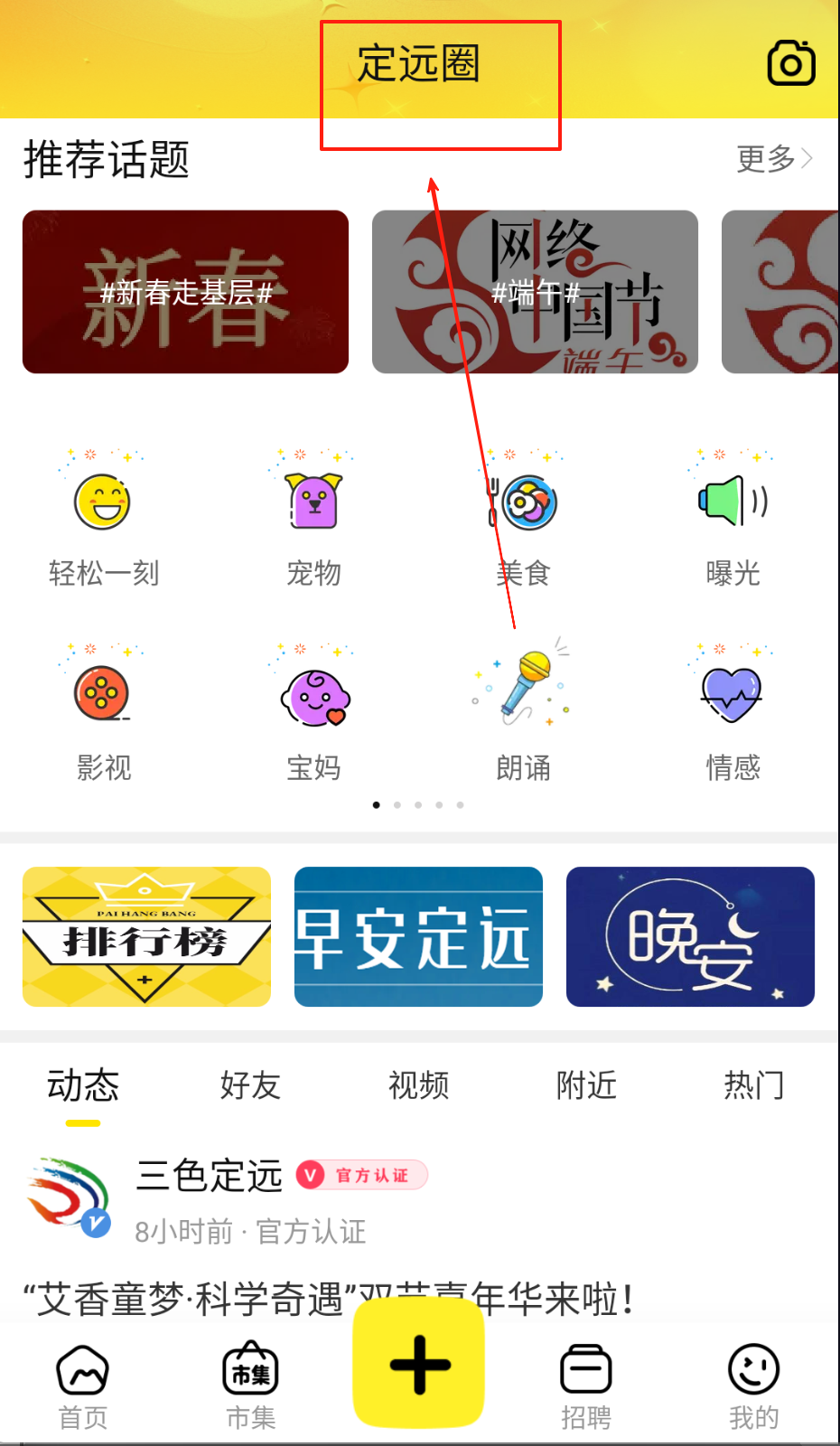Open the #端午# topic card
The width and height of the screenshot is (840, 1446).
coord(535,292)
